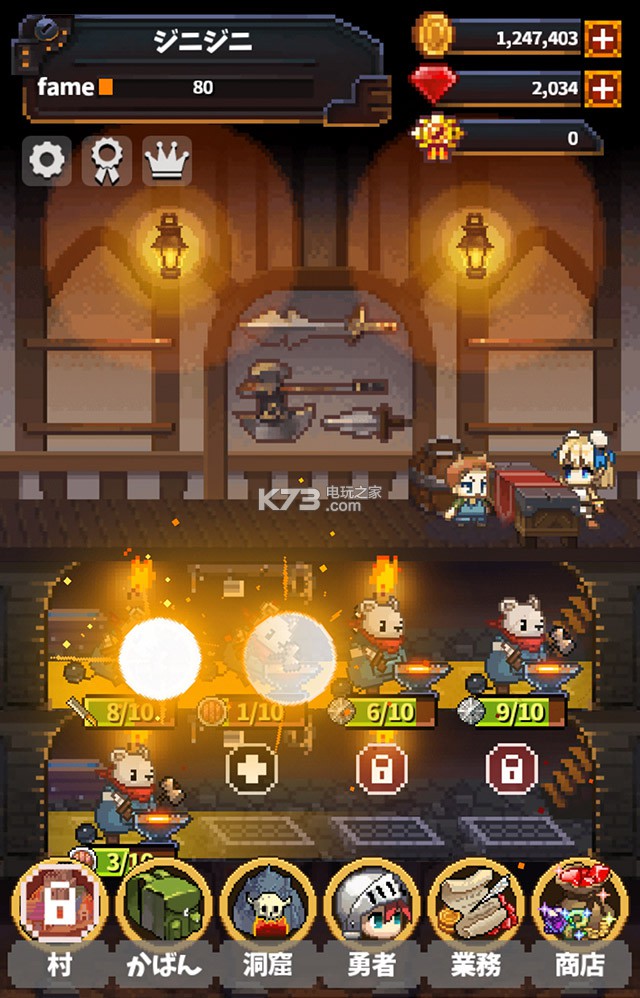The width and height of the screenshot is (640, 998).
Task: Switch to the 村 tab
Action: [57, 915]
